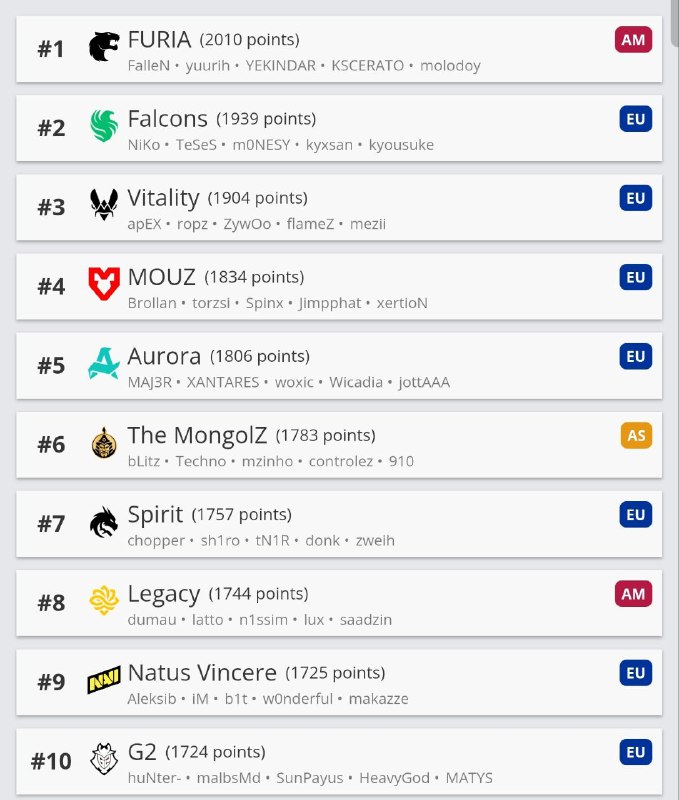This screenshot has width=679, height=800.
Task: View the Legacy team card
Action: (340, 602)
